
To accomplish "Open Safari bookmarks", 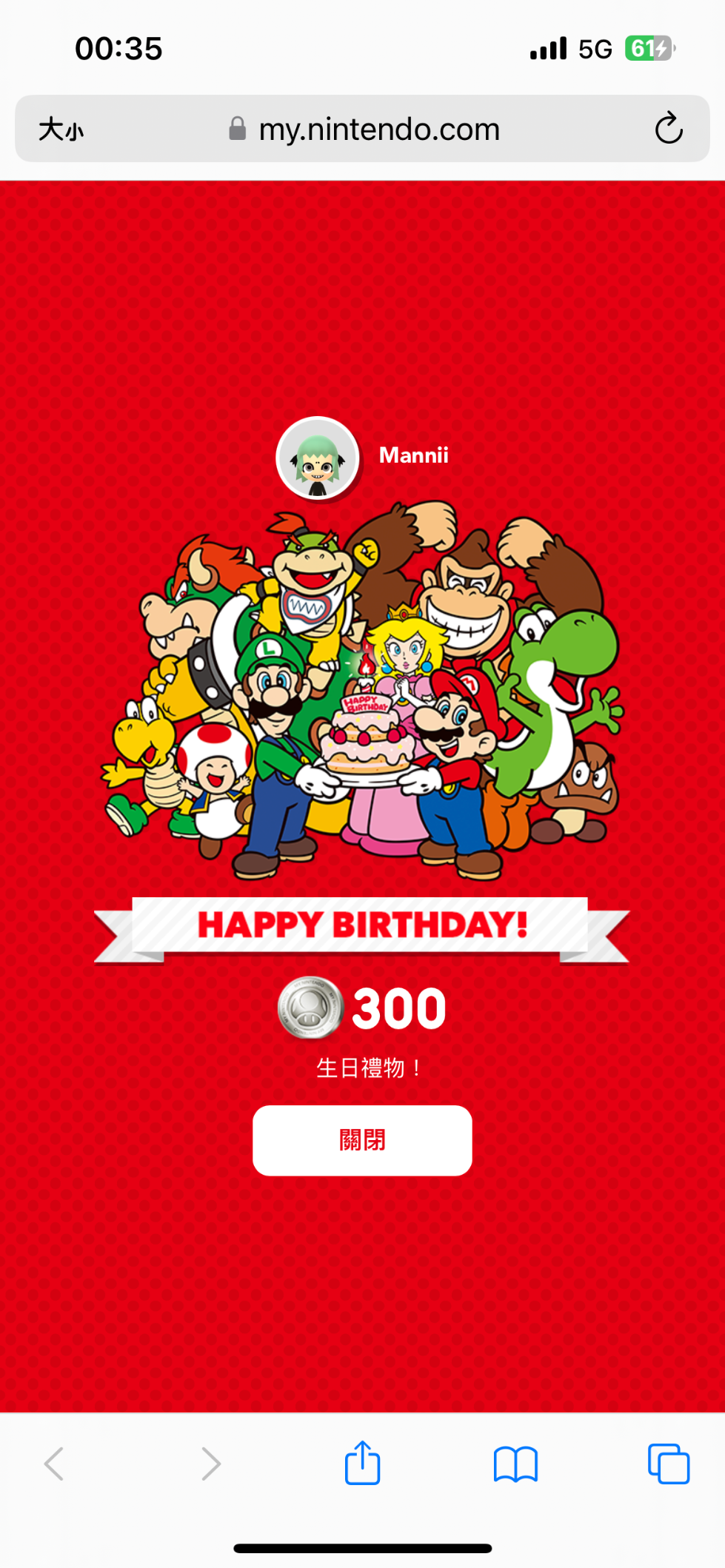I will 515,1464.
